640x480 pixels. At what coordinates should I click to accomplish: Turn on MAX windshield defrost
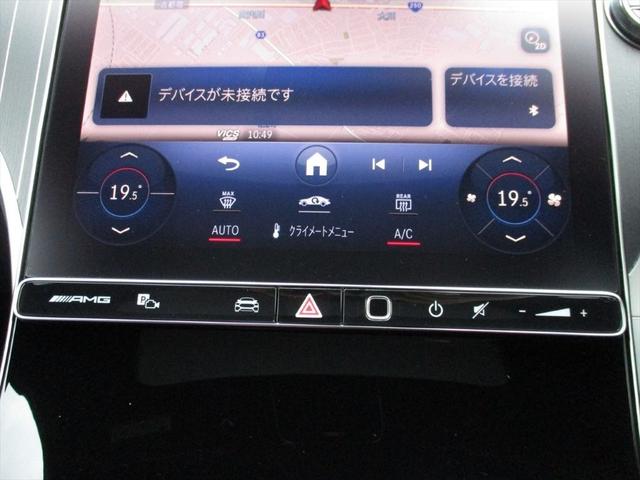pyautogui.click(x=228, y=200)
